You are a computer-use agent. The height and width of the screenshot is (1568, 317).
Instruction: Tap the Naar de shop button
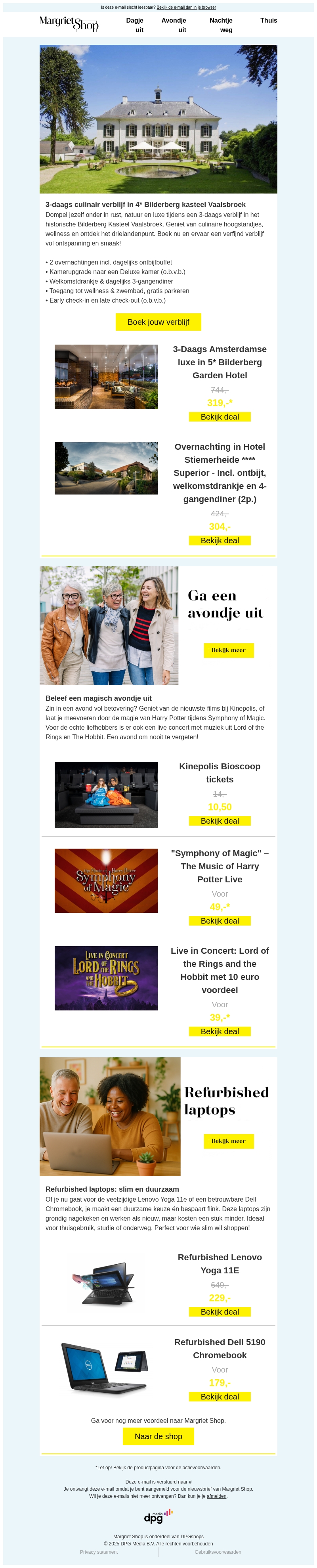(x=158, y=1436)
